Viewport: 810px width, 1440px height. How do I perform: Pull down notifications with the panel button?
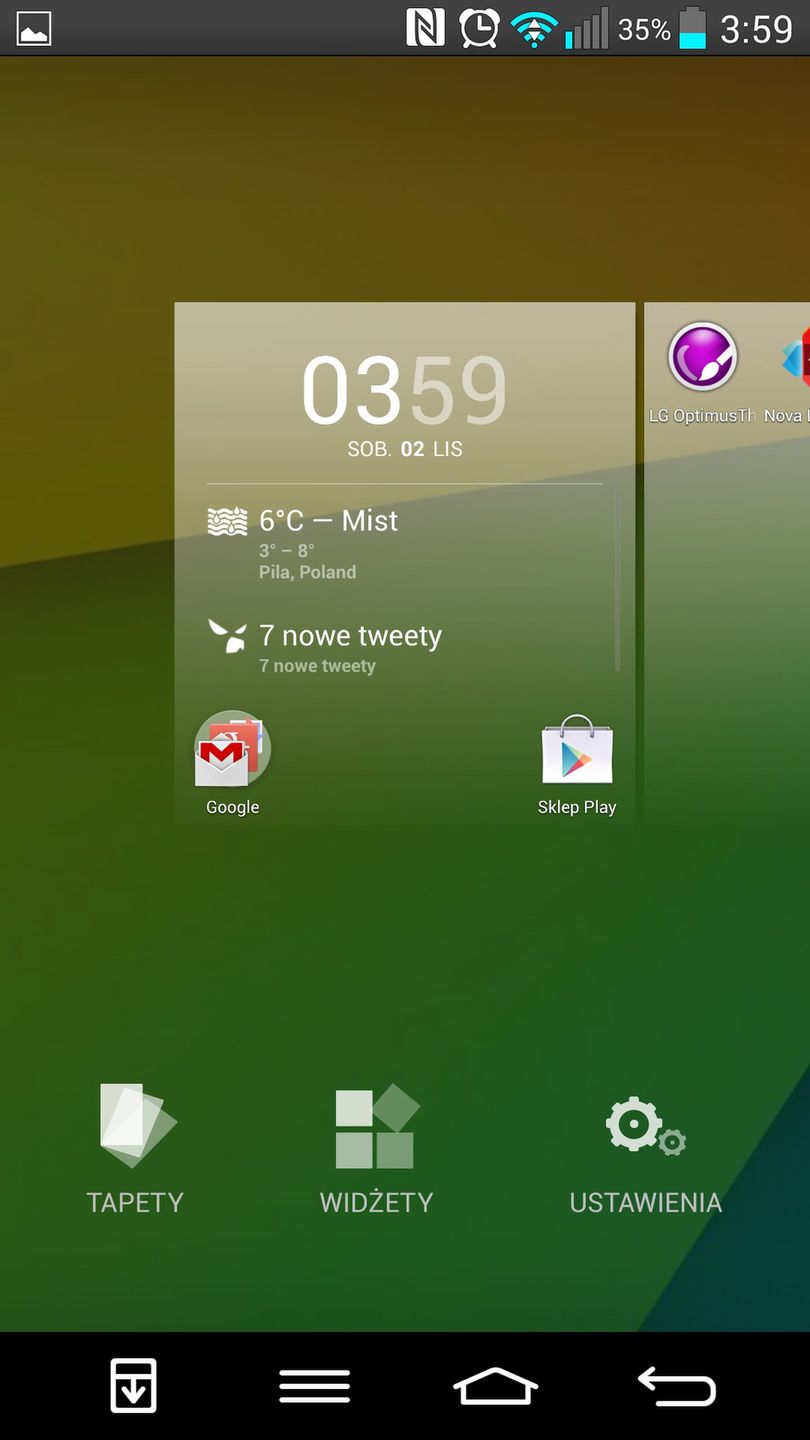pos(133,1386)
